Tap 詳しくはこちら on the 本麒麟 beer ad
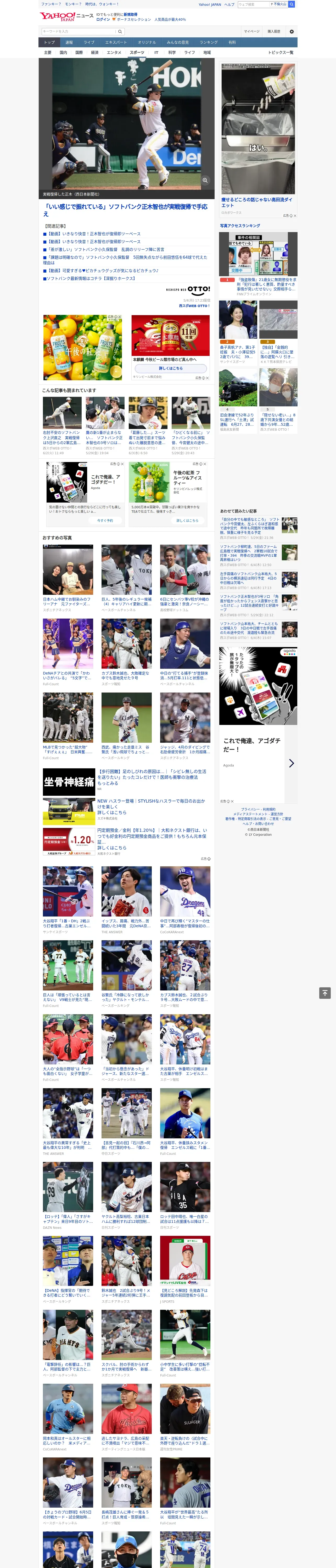 tap(170, 368)
